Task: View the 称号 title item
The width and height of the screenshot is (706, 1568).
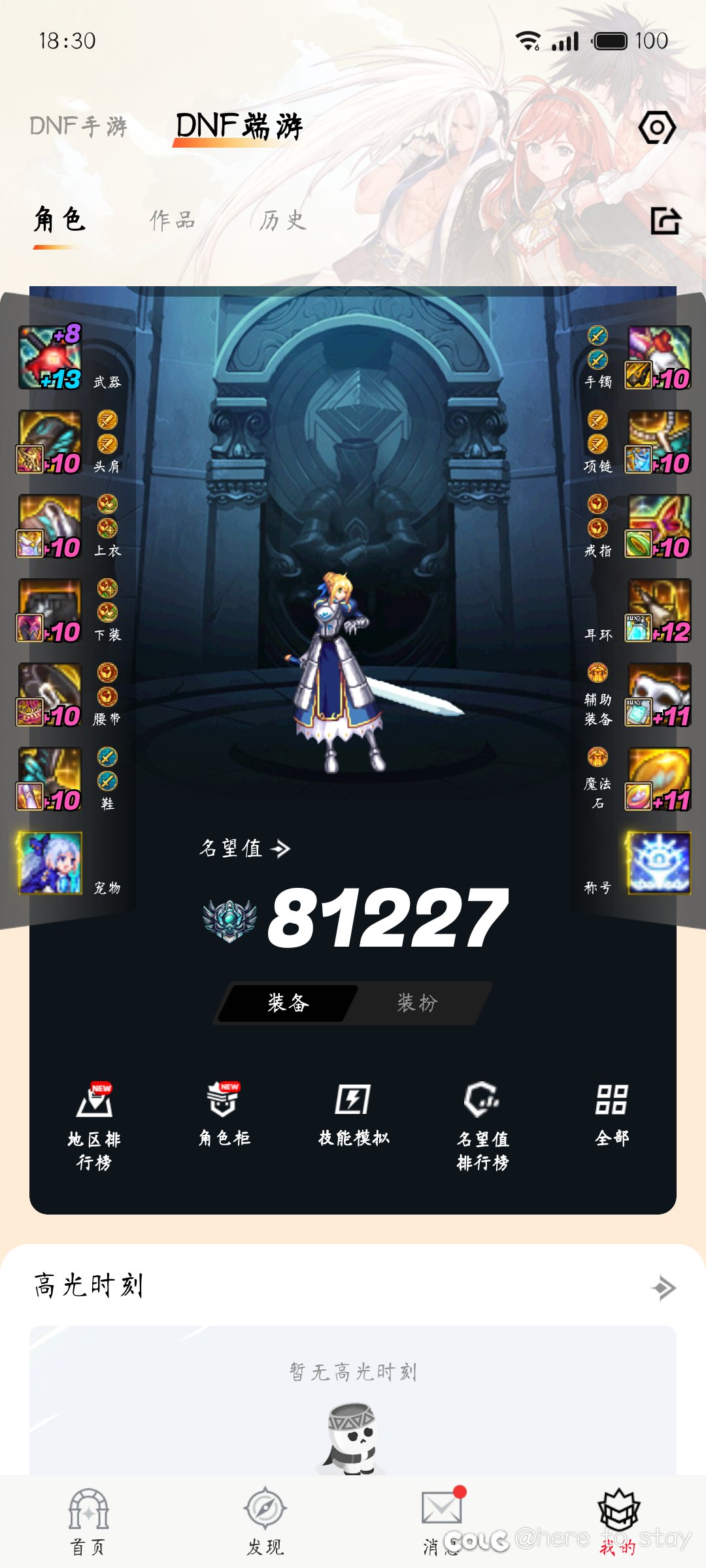Action: pyautogui.click(x=658, y=863)
